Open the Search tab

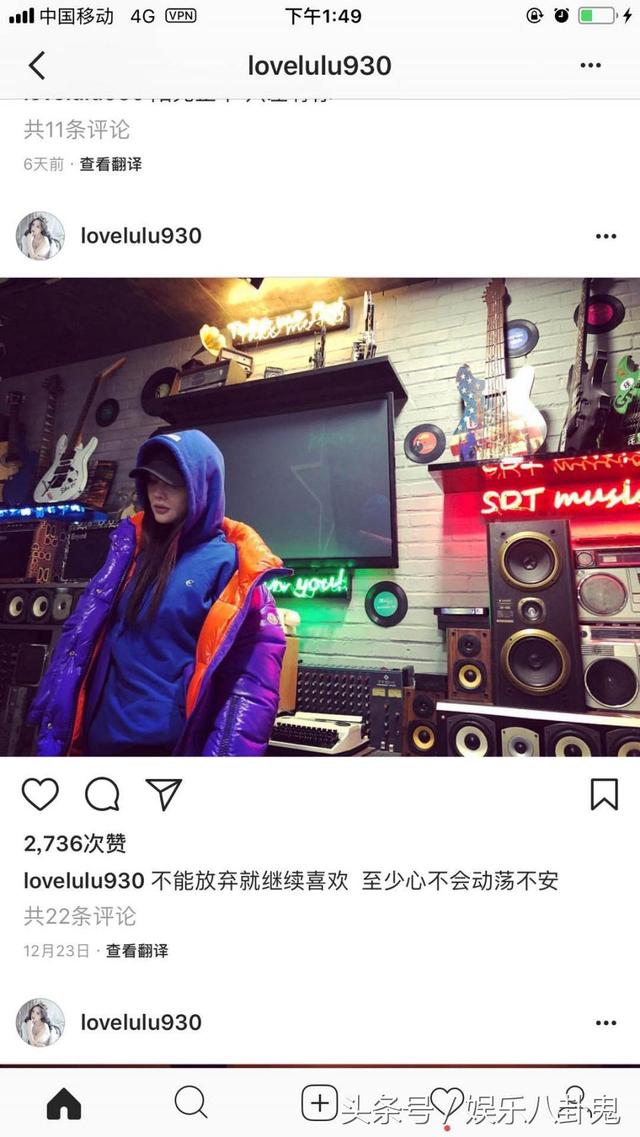[x=191, y=1103]
